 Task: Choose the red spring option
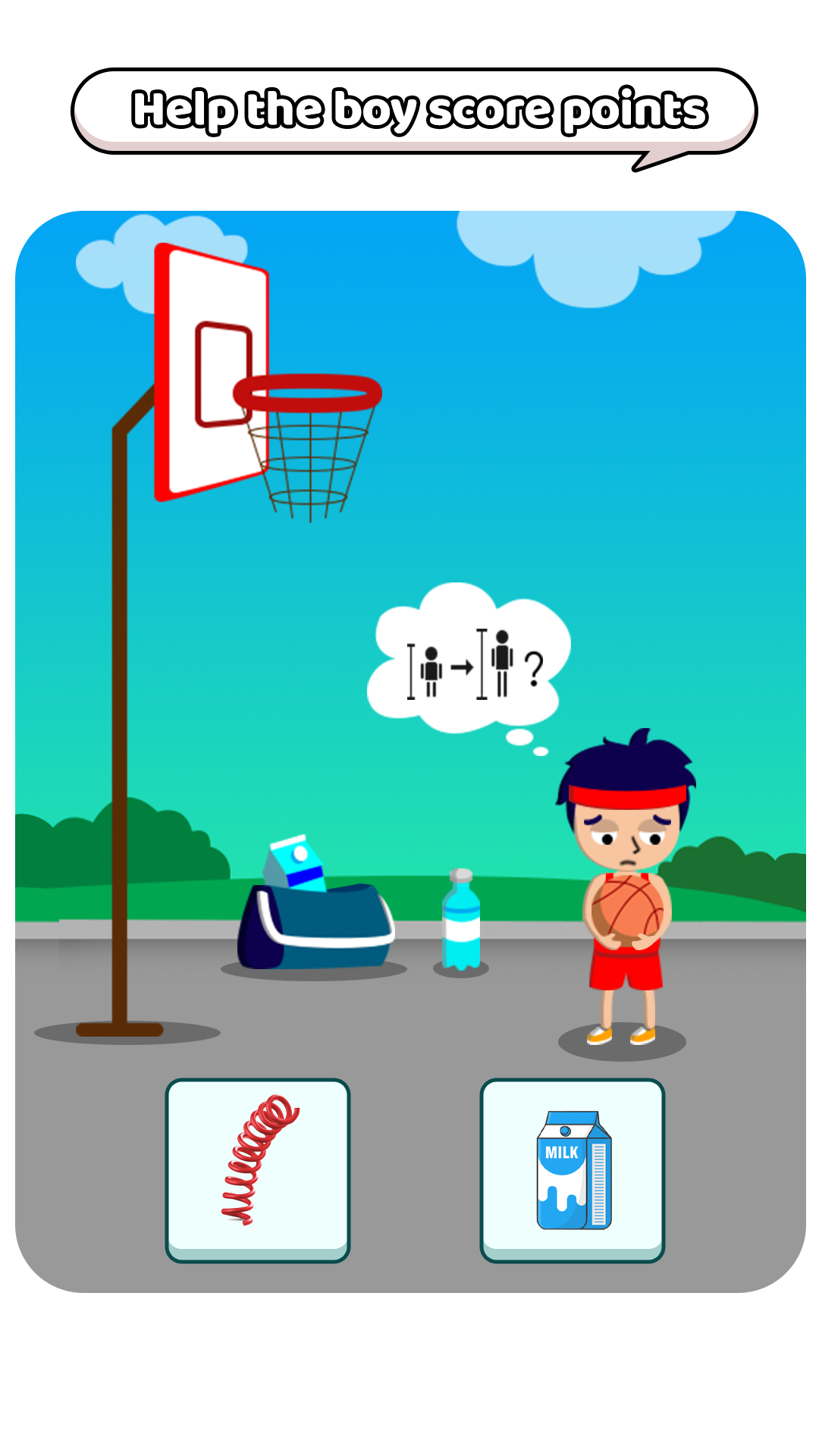click(258, 1170)
